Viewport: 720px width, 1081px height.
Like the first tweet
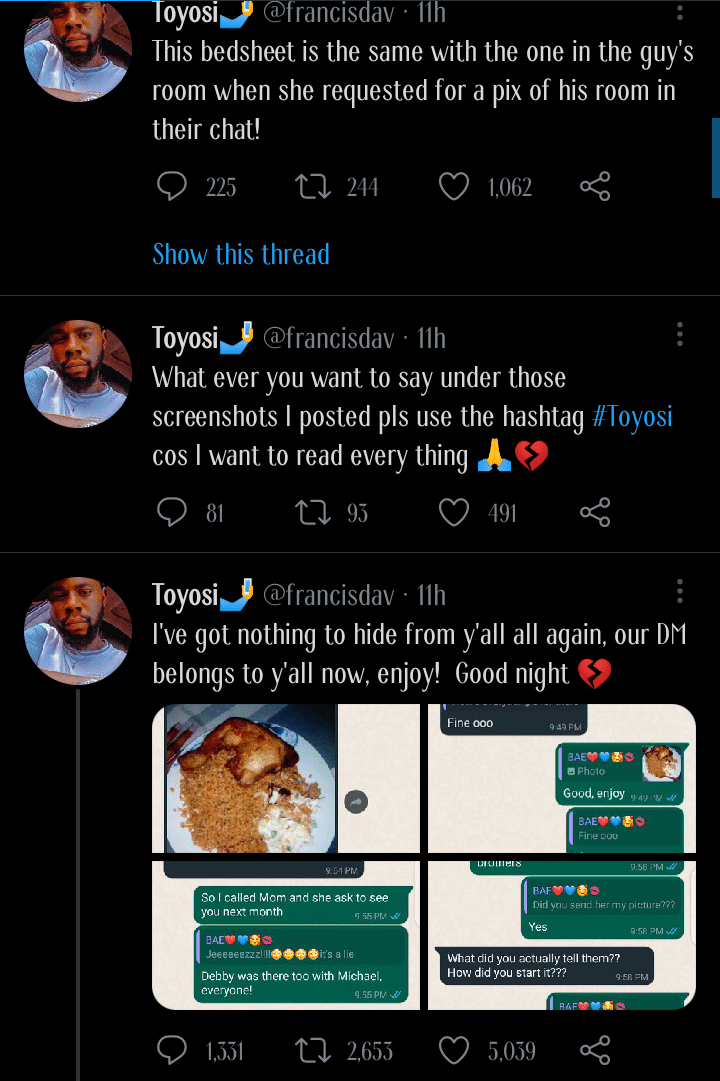[453, 185]
